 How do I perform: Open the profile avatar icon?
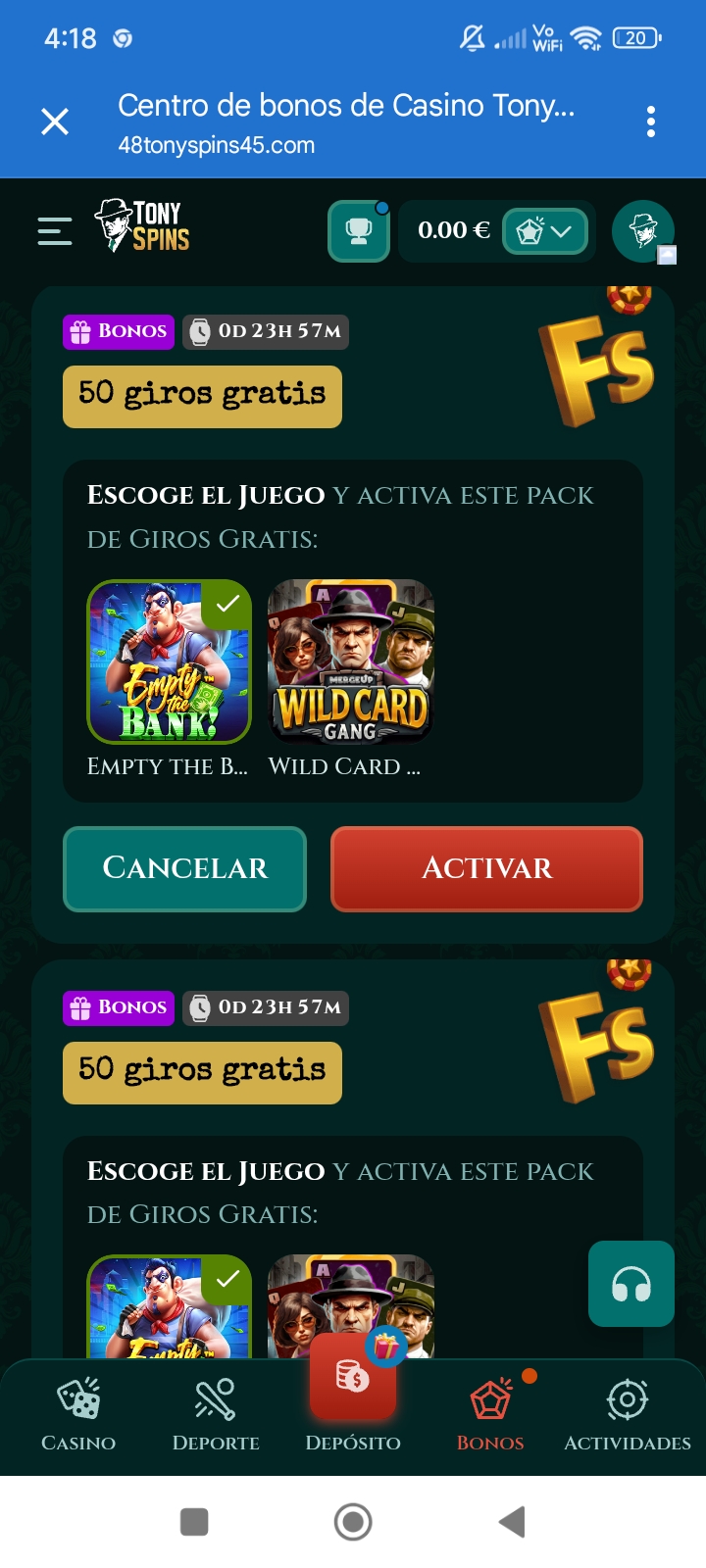(x=643, y=231)
